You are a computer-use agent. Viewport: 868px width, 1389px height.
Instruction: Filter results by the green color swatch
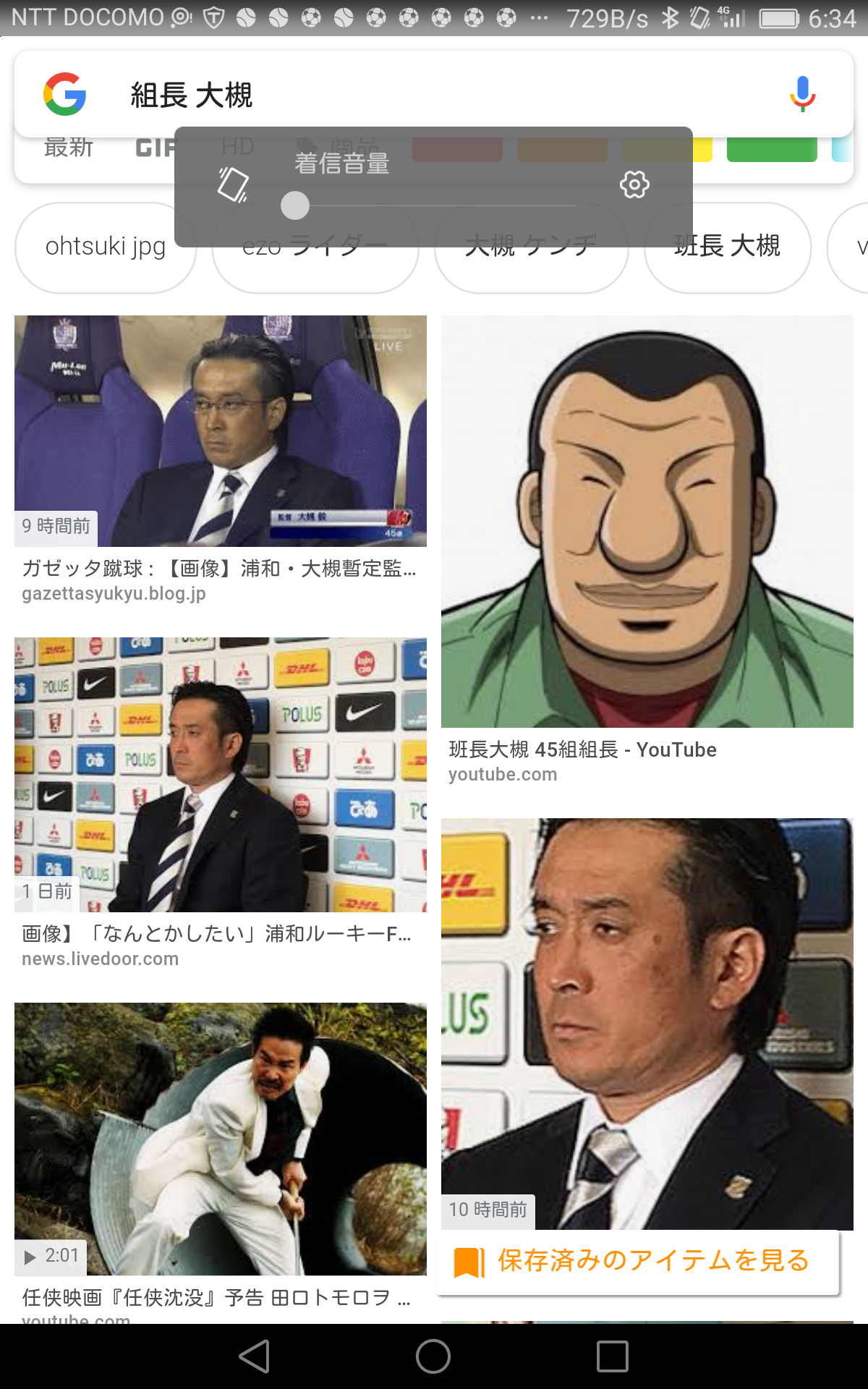point(771,150)
